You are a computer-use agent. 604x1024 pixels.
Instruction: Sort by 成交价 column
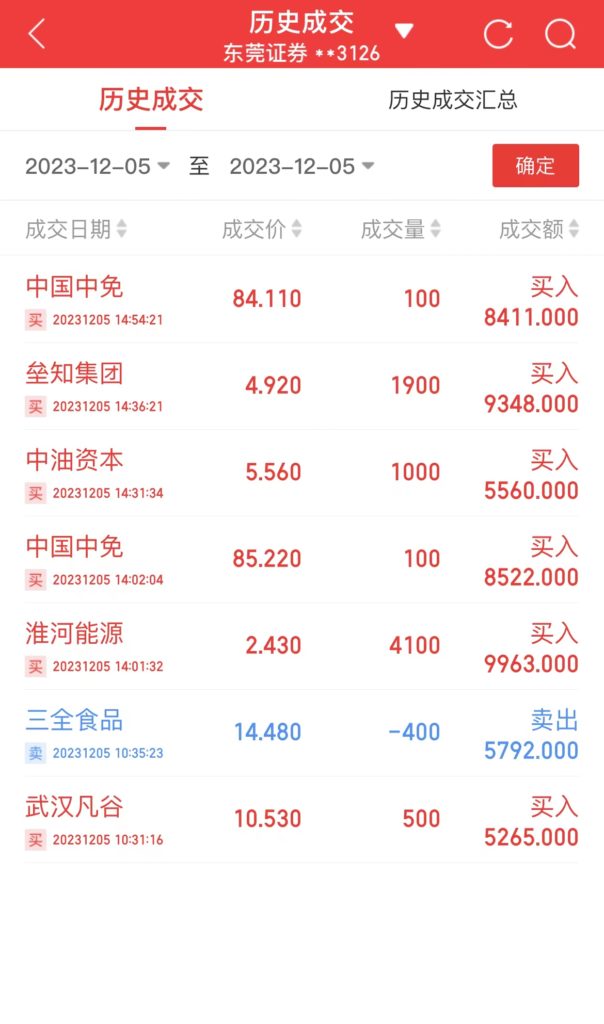click(x=261, y=229)
